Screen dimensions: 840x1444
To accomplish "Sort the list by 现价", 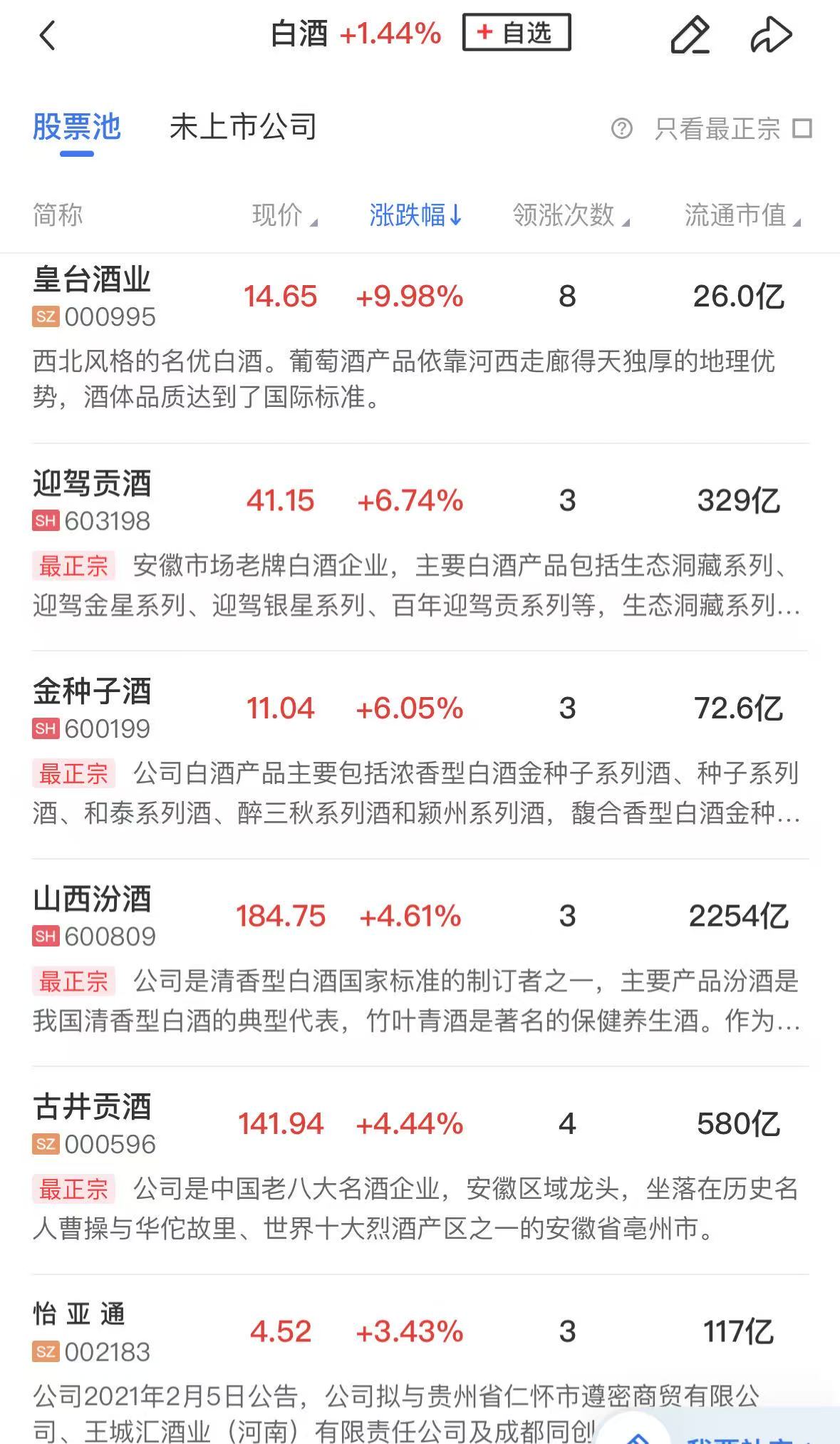I will click(x=284, y=215).
